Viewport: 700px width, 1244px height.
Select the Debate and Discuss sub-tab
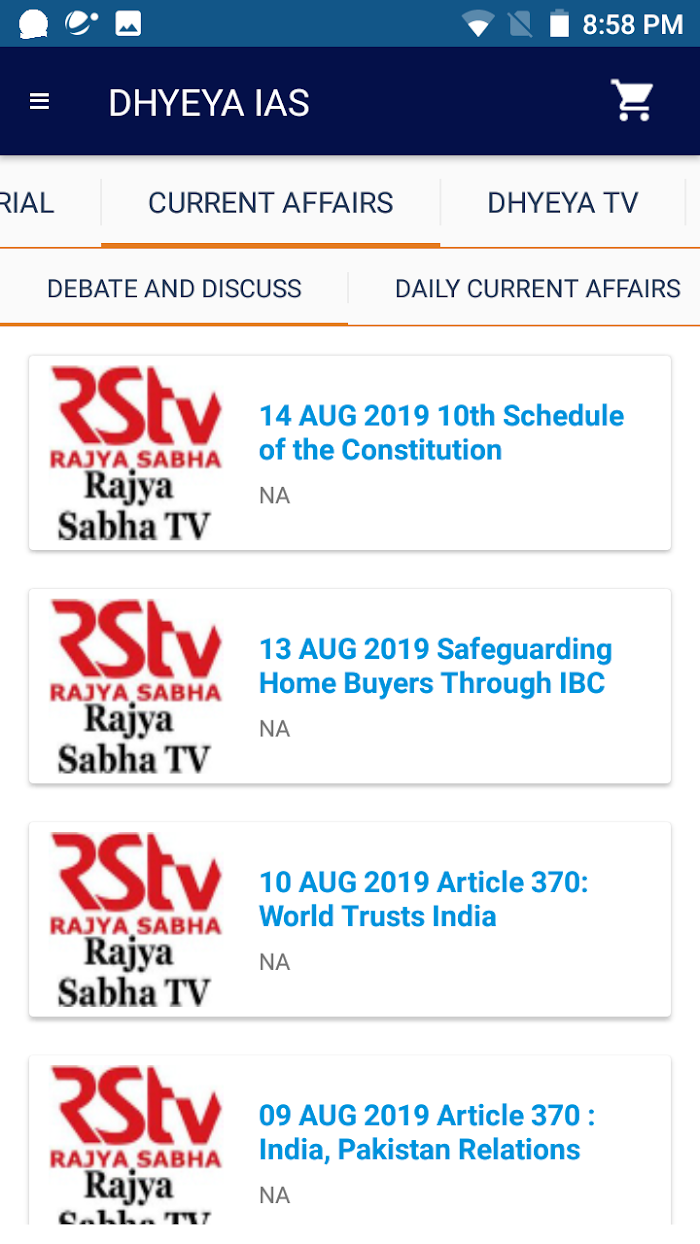[x=174, y=289]
